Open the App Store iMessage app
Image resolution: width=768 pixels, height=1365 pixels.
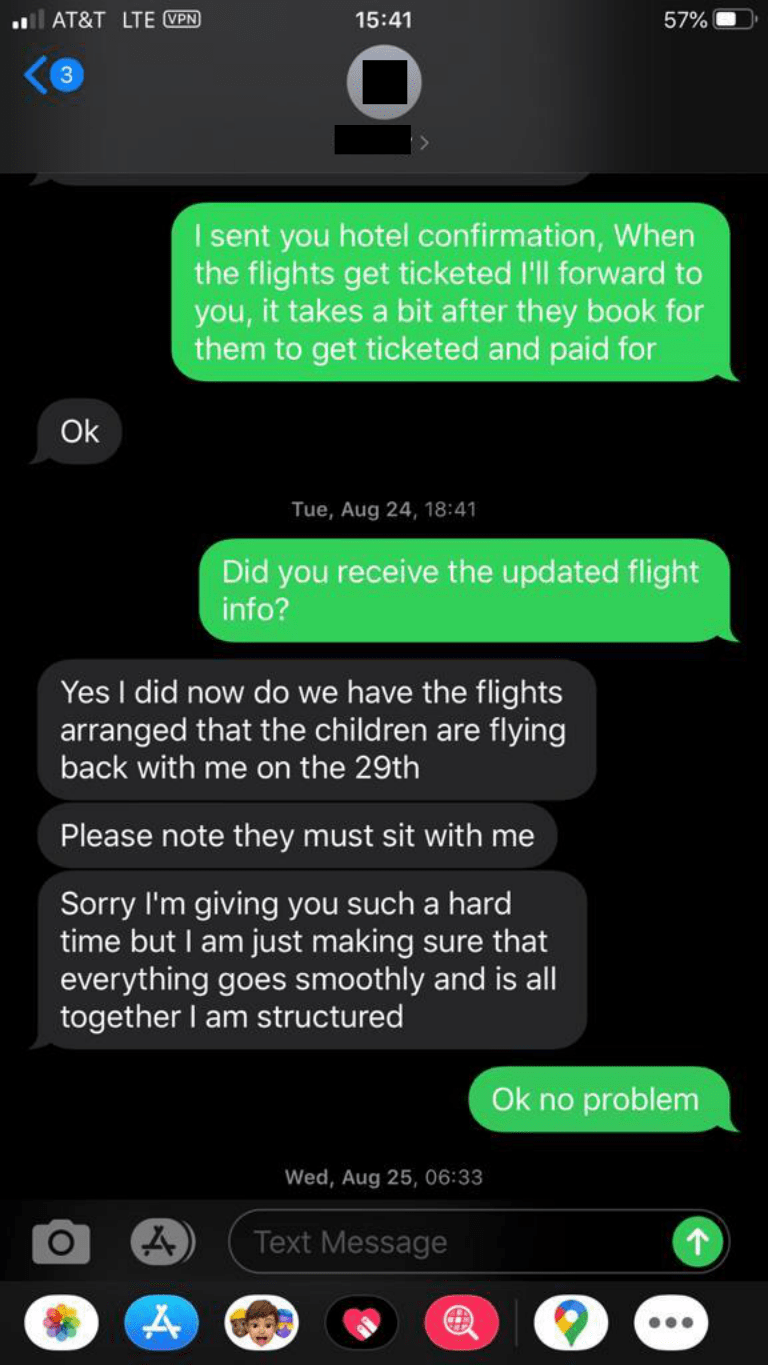[162, 1323]
